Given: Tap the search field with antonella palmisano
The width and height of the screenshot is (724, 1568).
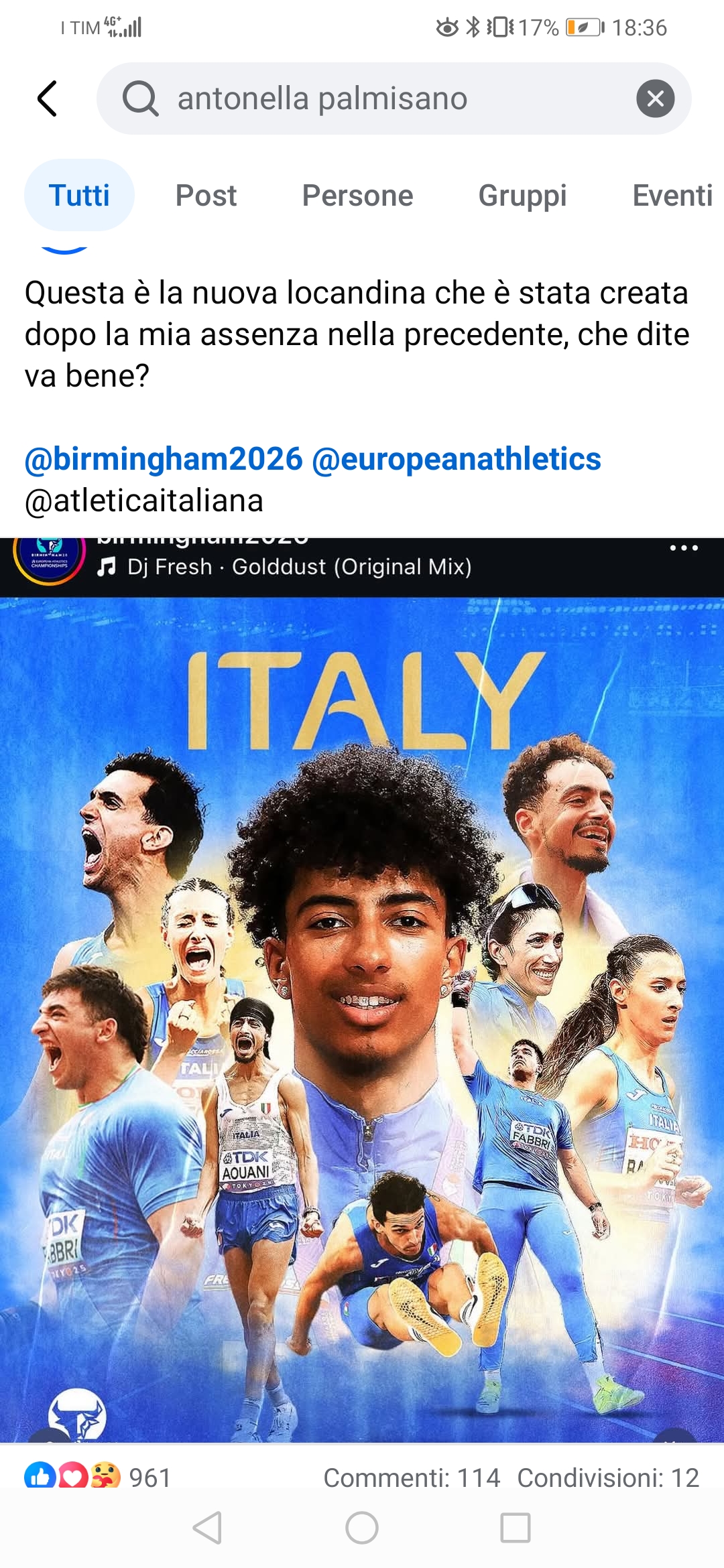Looking at the screenshot, I should [x=375, y=99].
